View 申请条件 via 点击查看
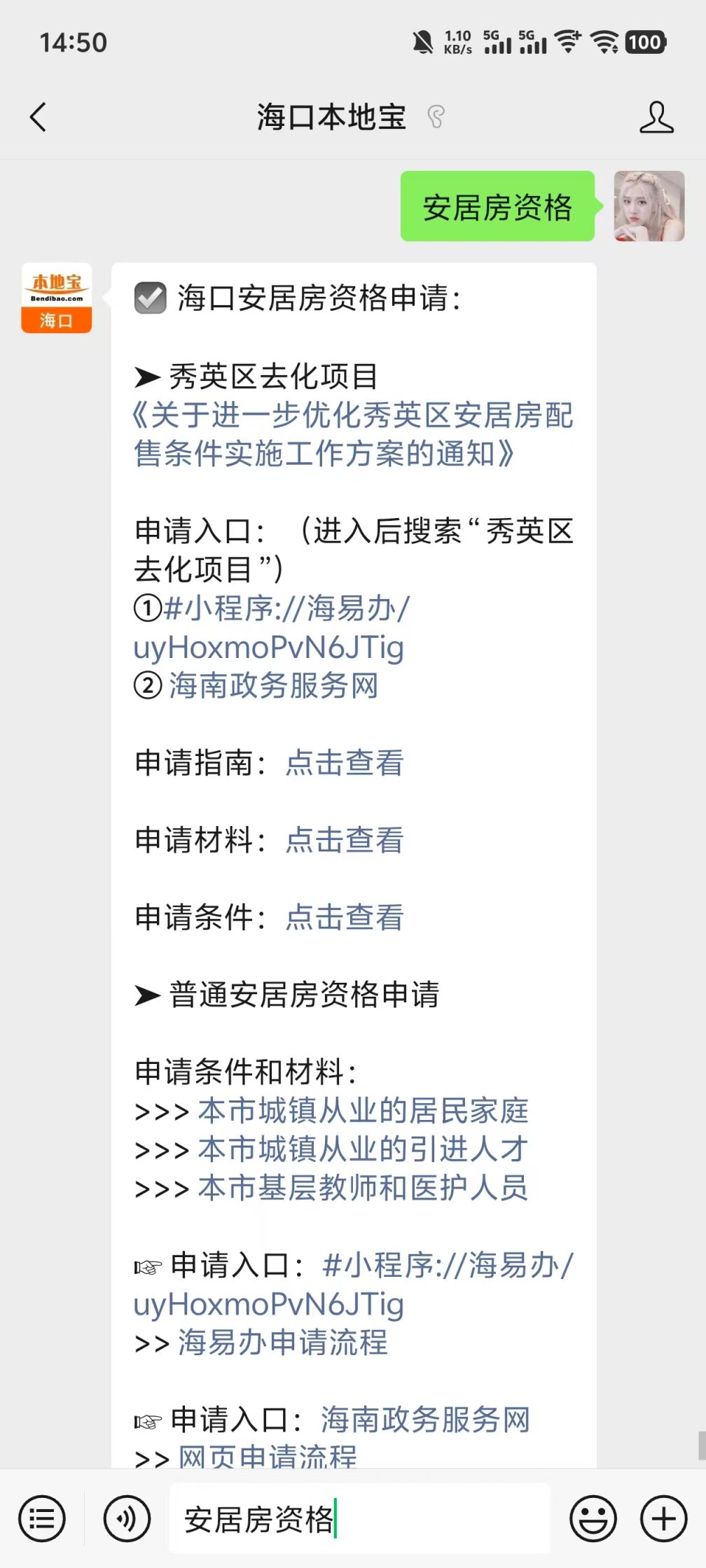This screenshot has width=706, height=1568. point(345,917)
